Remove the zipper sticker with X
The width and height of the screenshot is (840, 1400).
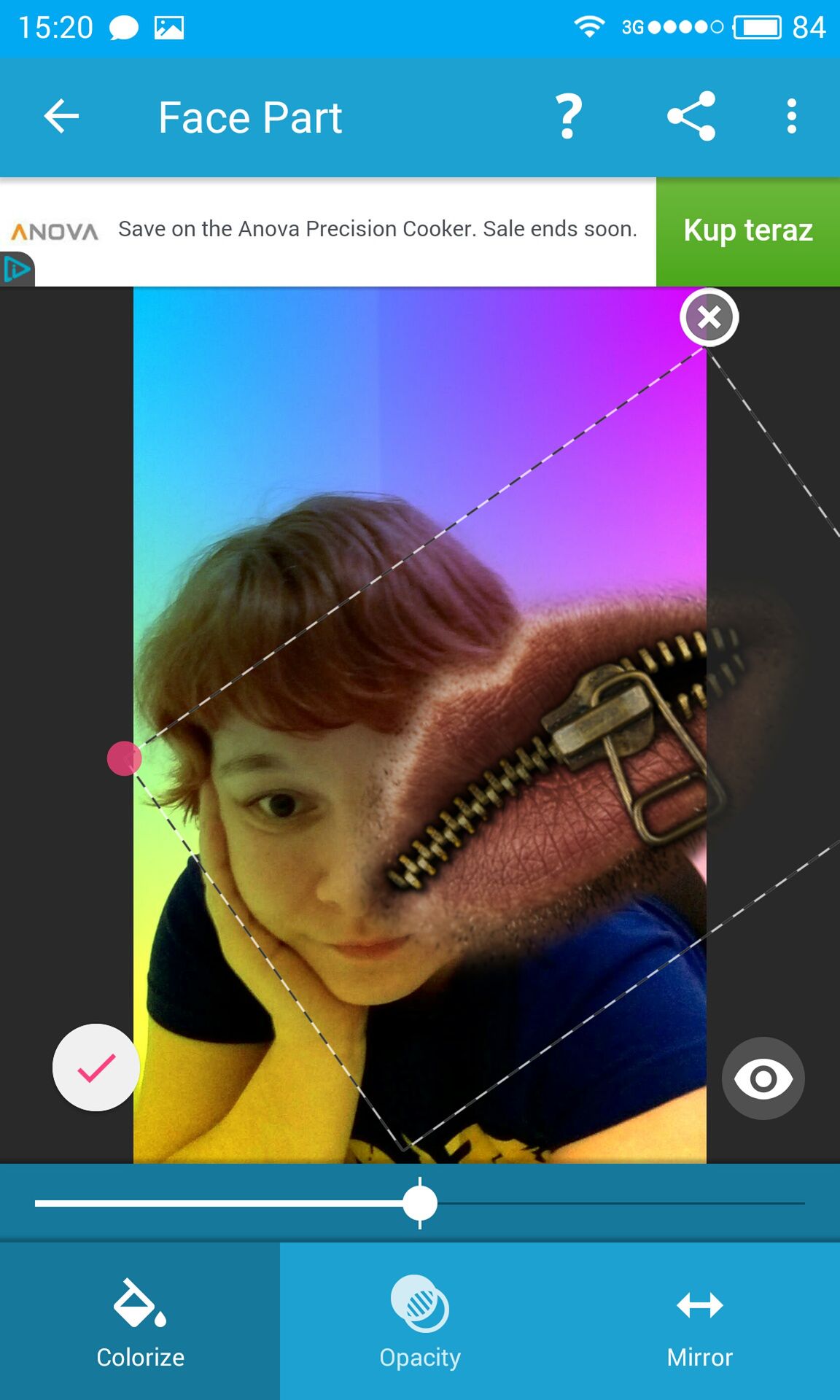[x=709, y=318]
